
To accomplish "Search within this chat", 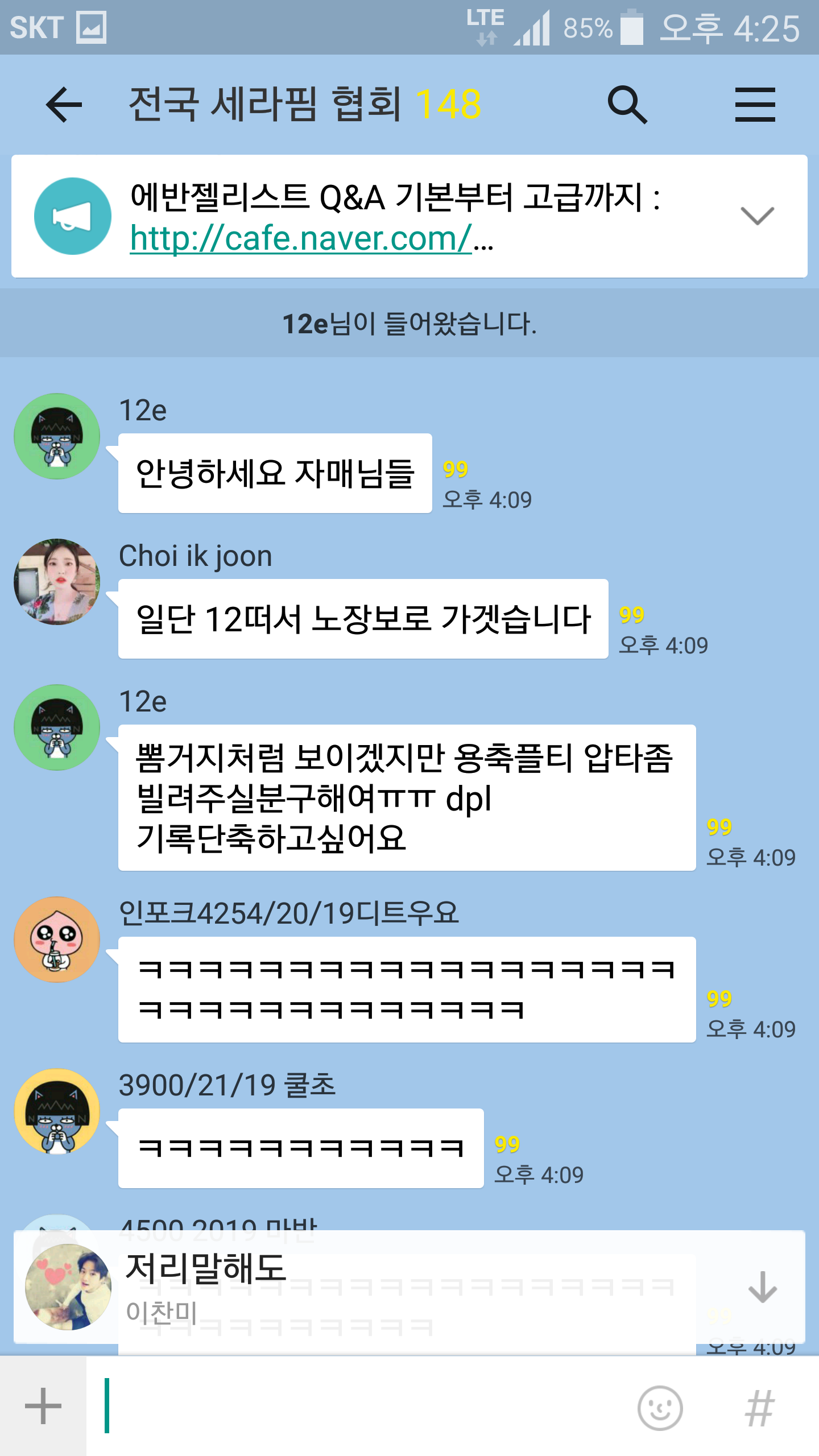I will (x=627, y=105).
